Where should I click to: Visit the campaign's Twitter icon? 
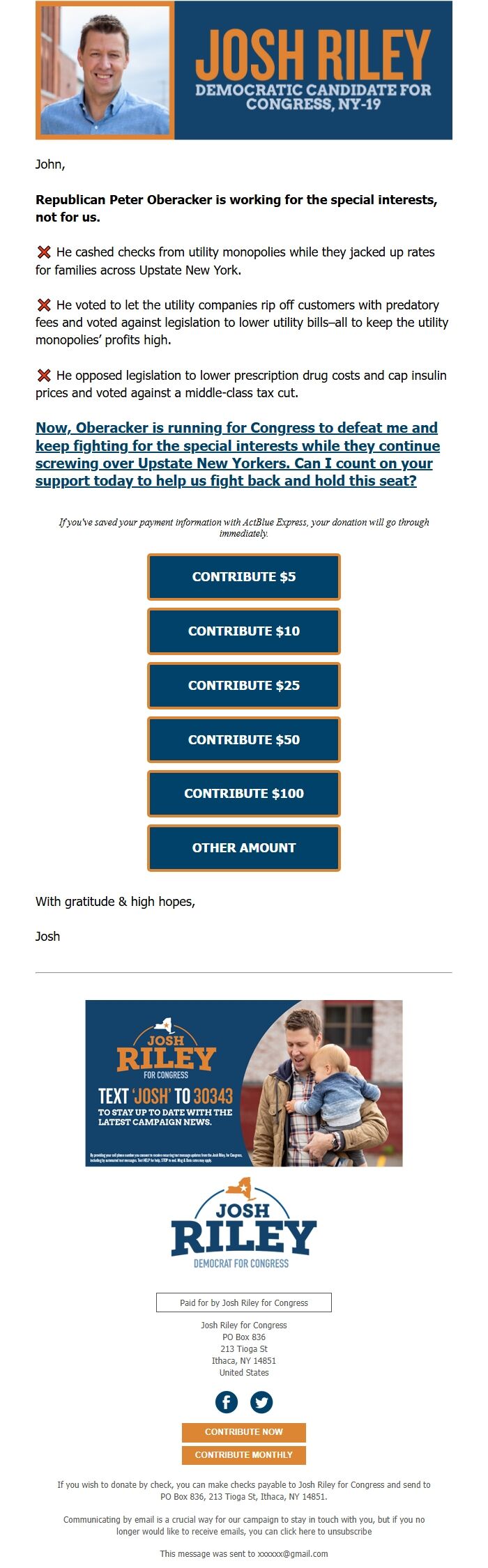(261, 1401)
